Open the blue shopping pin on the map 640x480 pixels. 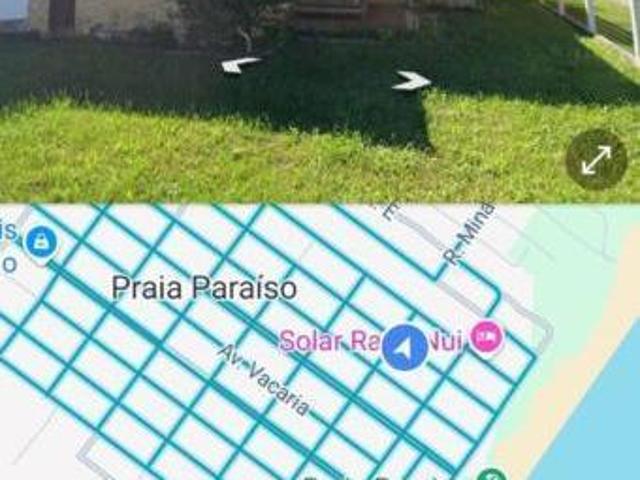40,241
